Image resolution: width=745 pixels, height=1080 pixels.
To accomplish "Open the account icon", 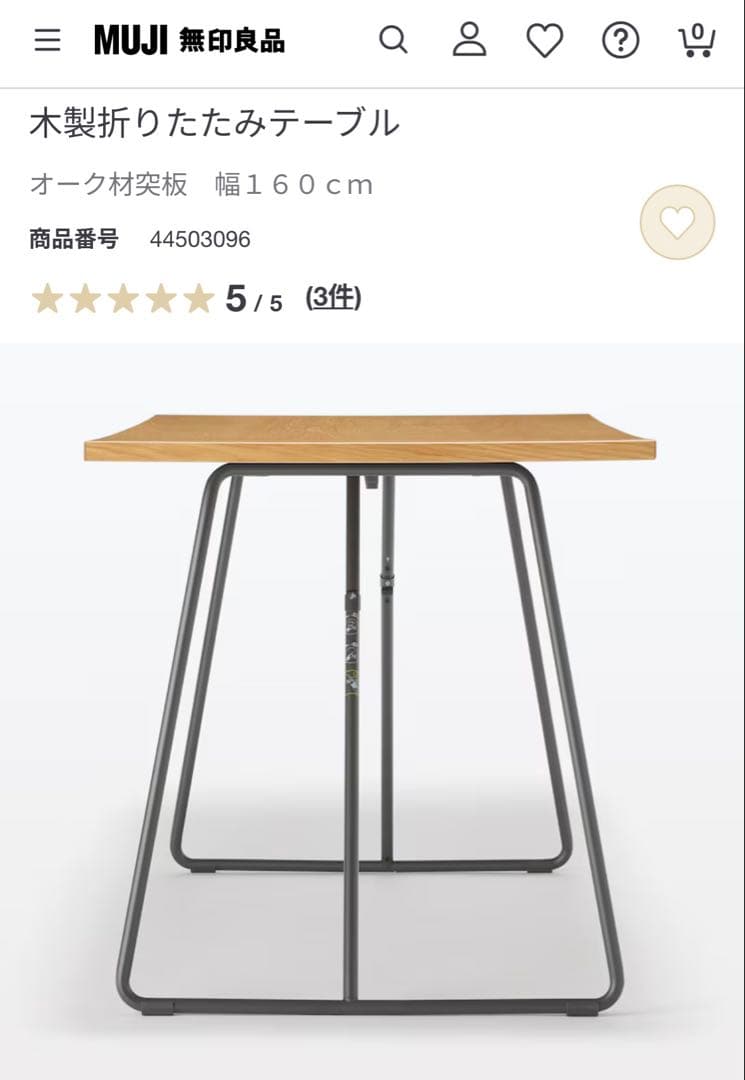I will [467, 41].
